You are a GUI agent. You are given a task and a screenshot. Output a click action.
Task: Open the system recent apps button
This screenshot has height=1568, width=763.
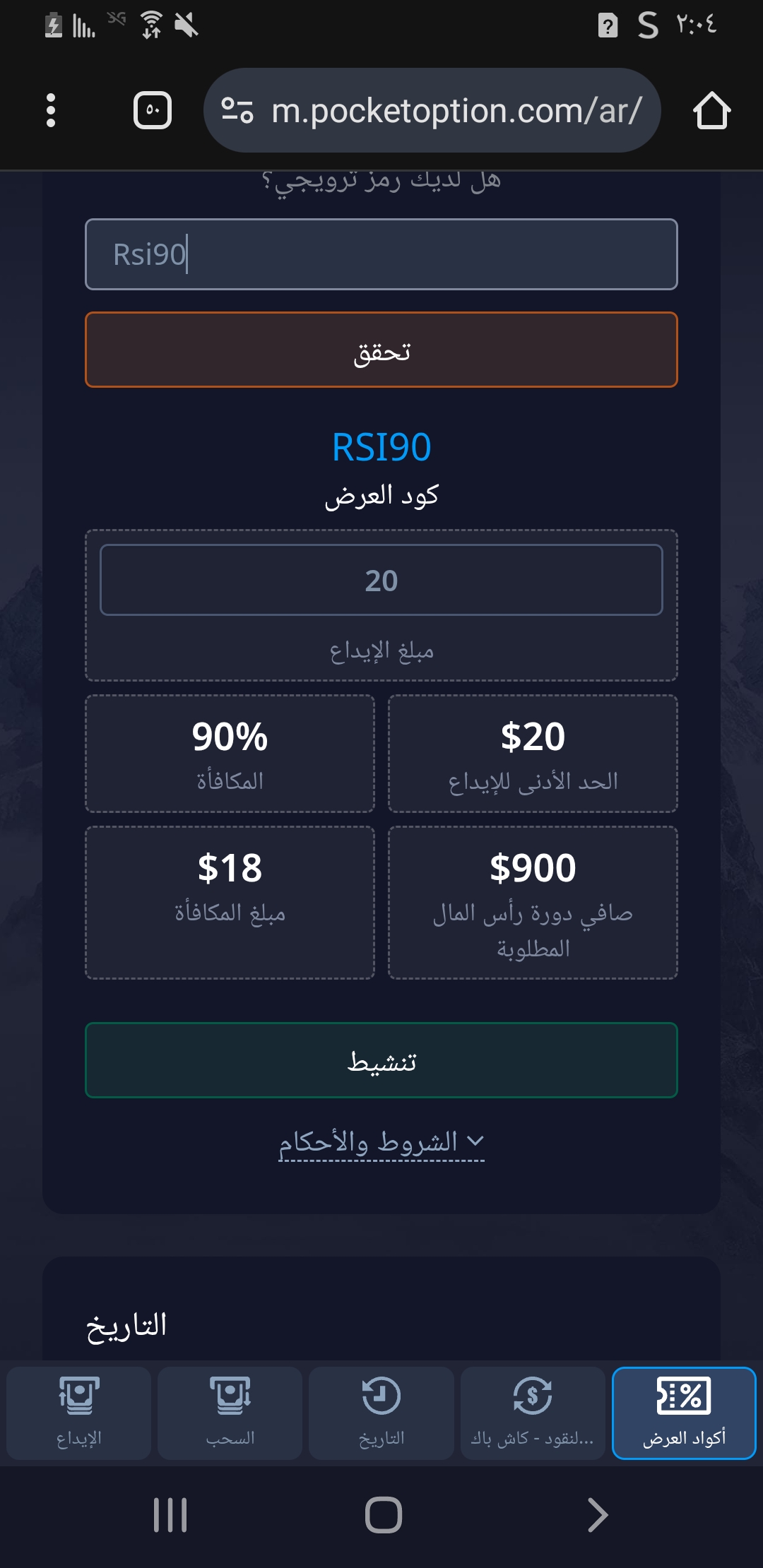point(170,1515)
